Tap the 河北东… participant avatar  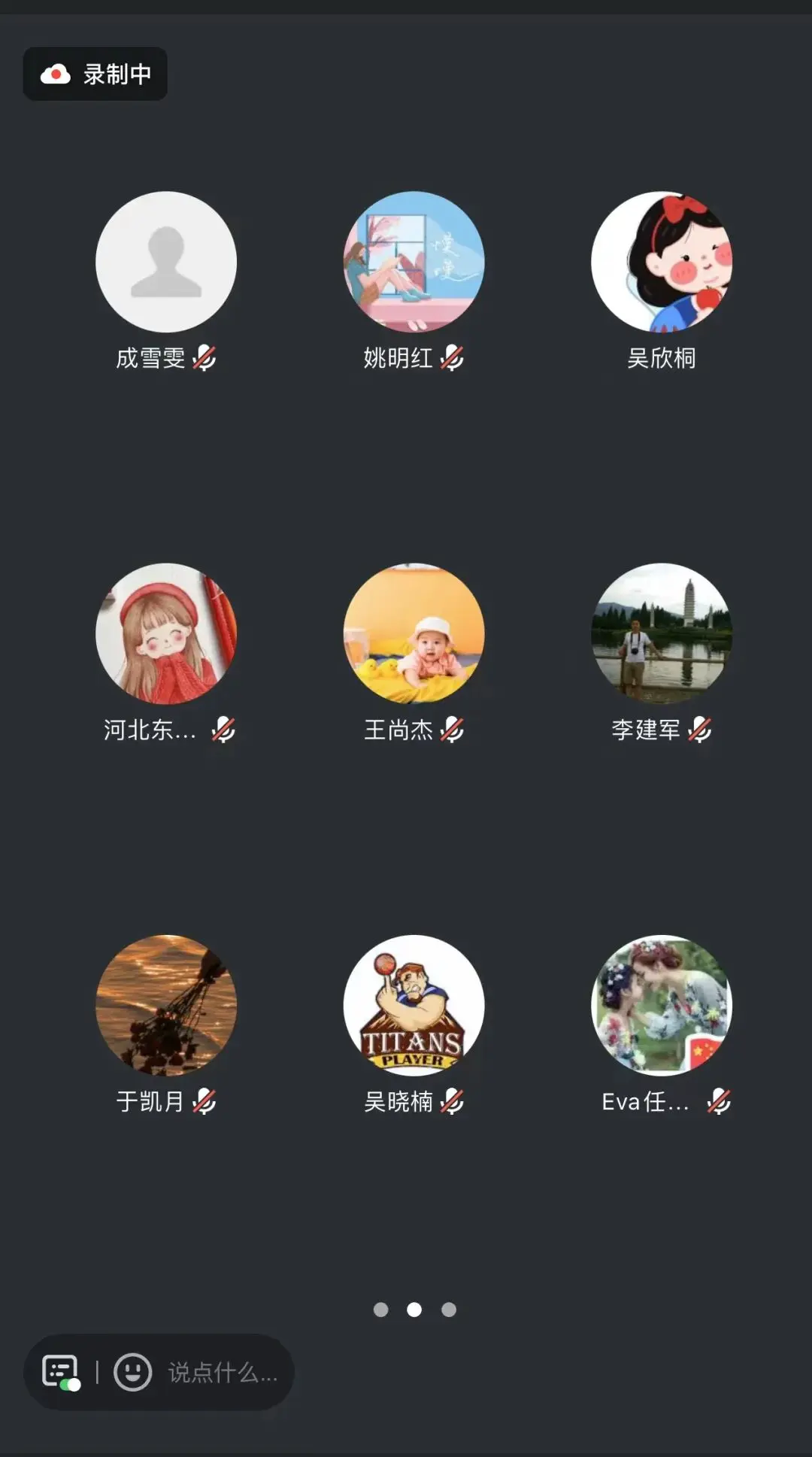pyautogui.click(x=166, y=633)
